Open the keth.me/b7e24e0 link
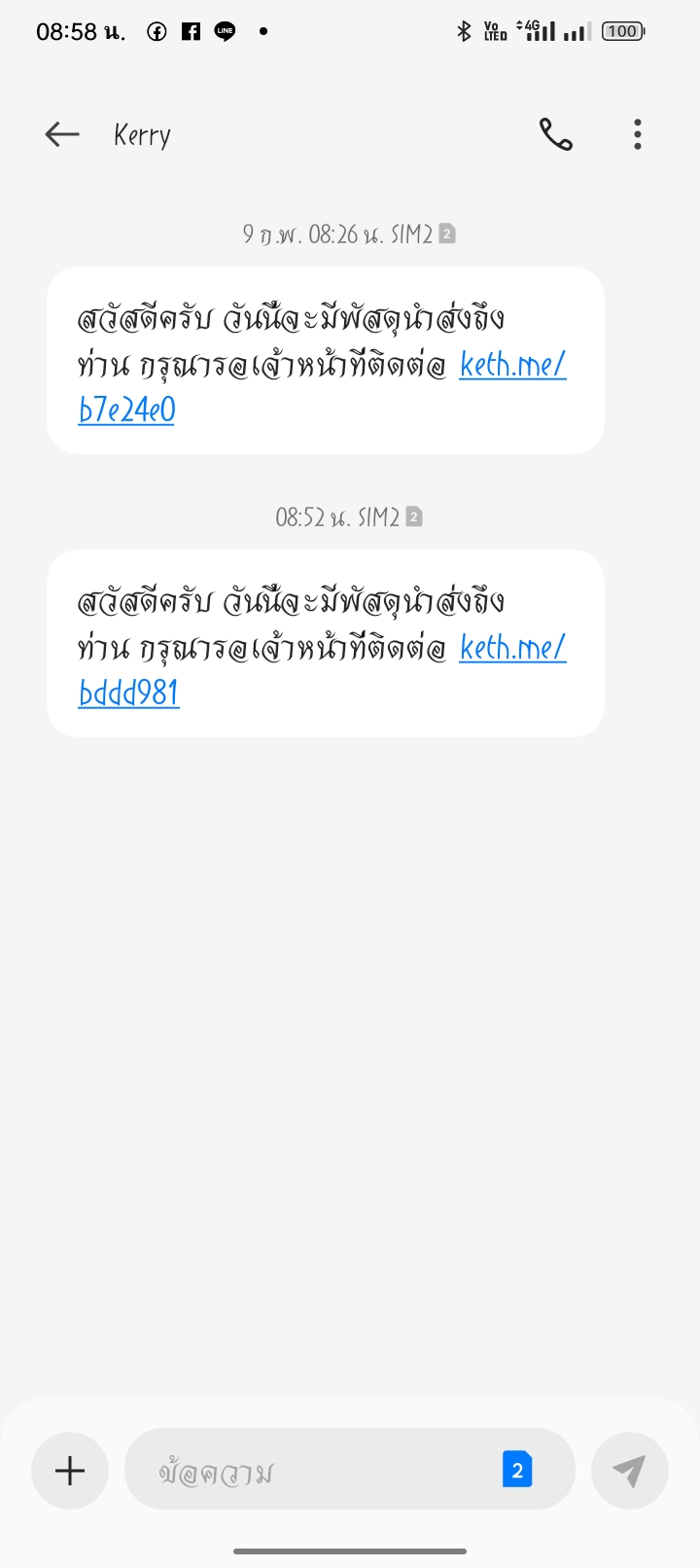Screen dimensions: 700x1568 (x=512, y=366)
